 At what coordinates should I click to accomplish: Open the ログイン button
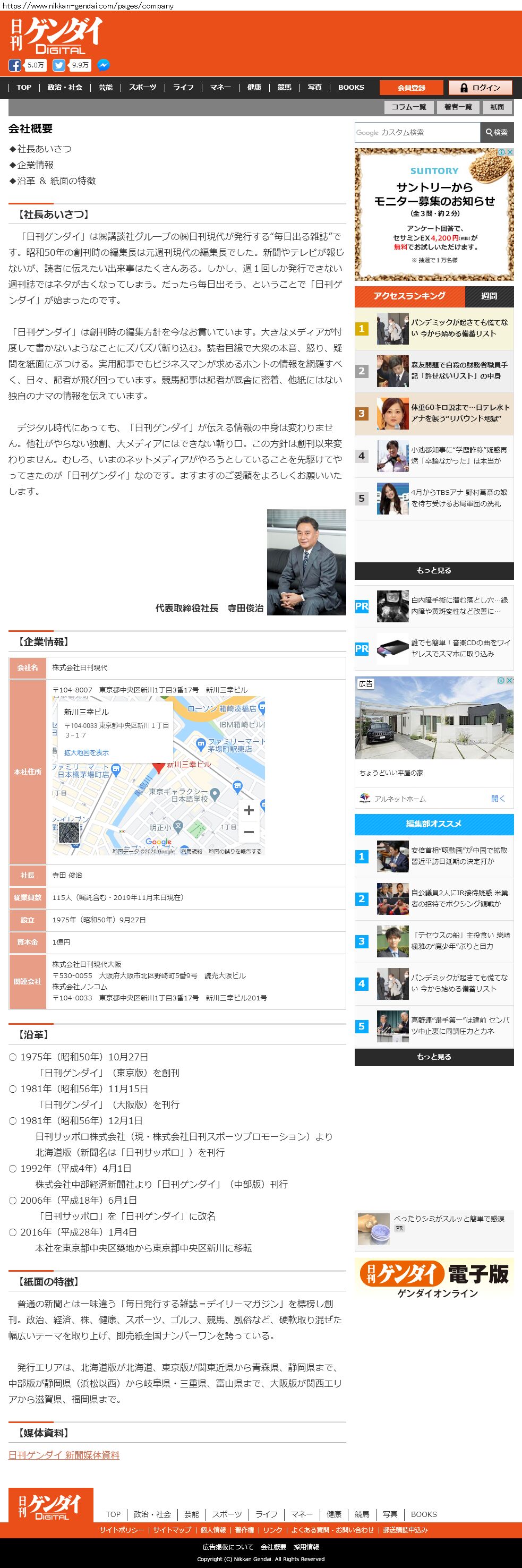point(480,88)
